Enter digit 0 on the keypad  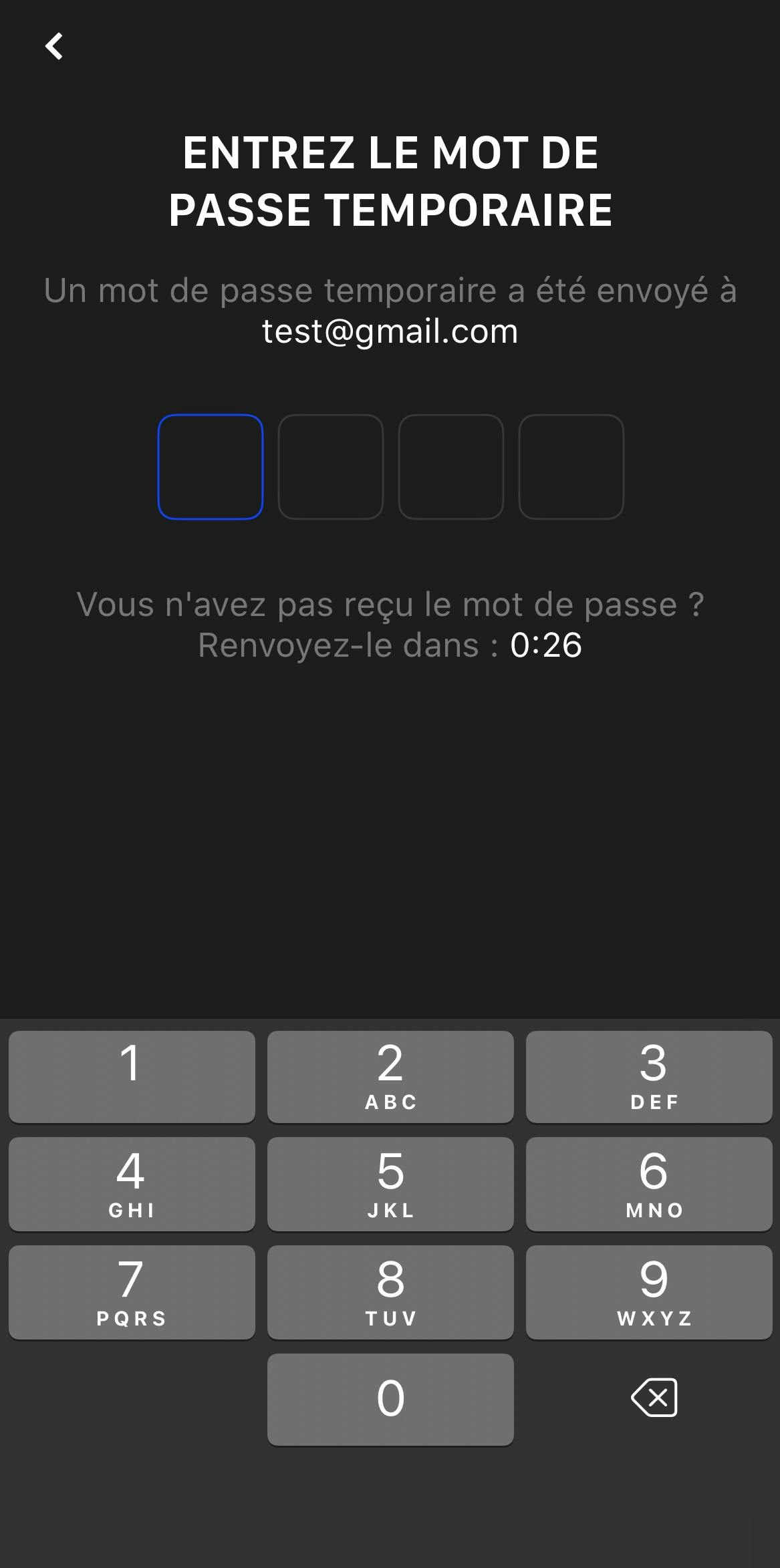coord(390,1399)
